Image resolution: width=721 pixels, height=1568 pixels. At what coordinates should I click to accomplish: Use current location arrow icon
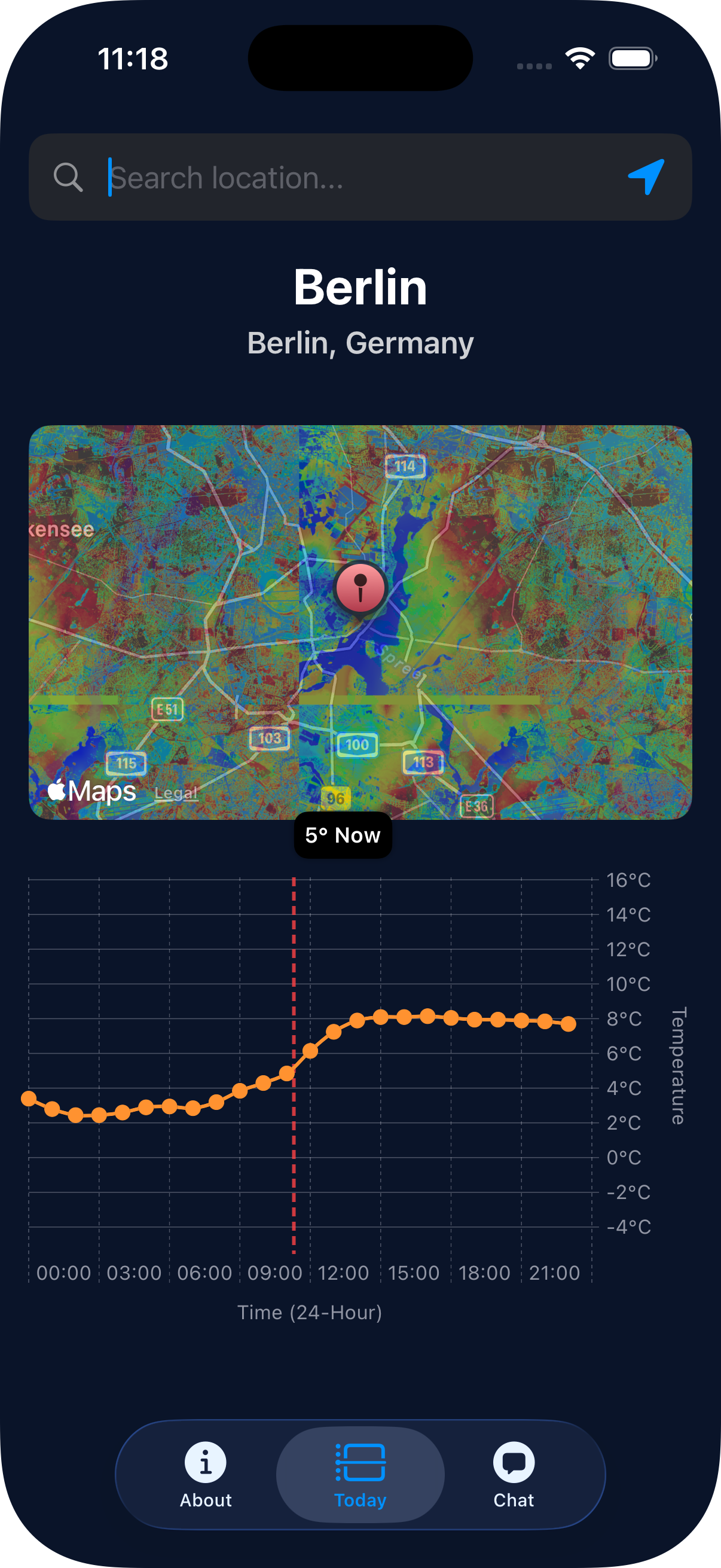646,176
